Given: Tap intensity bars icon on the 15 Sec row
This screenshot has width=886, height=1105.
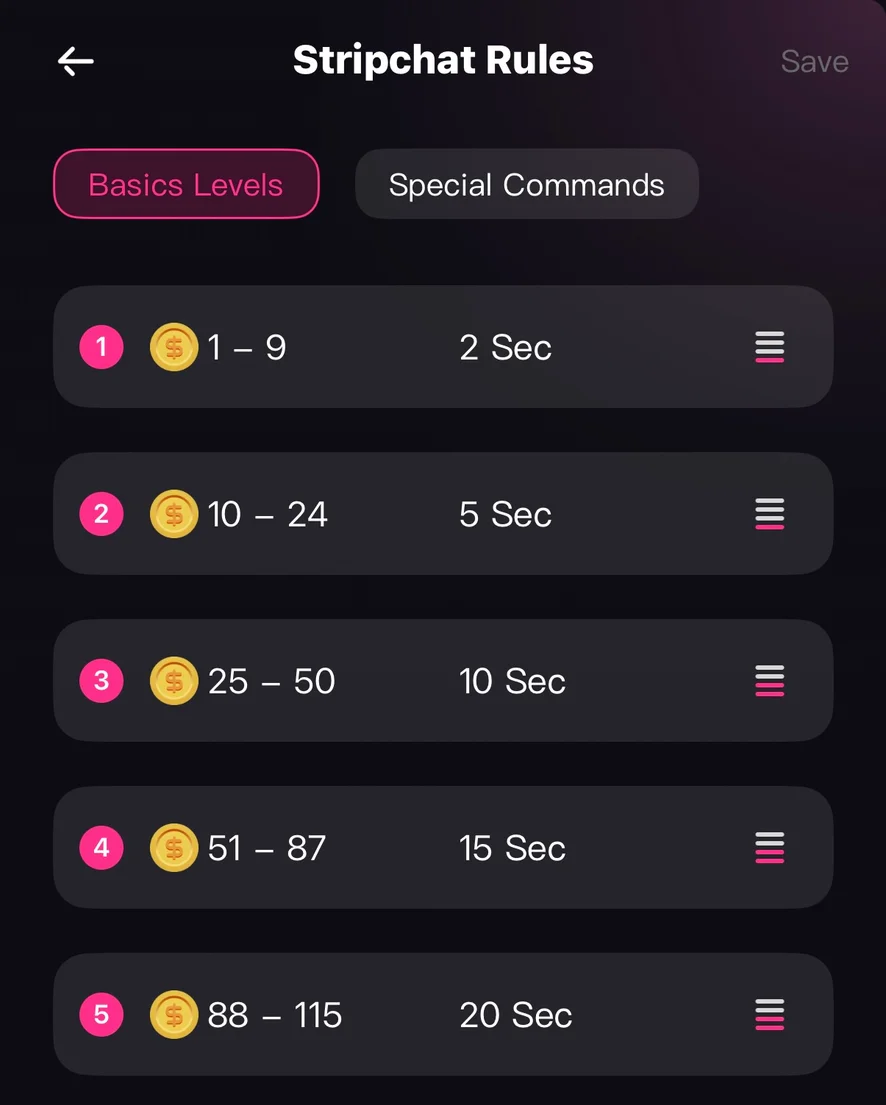Looking at the screenshot, I should (x=769, y=848).
